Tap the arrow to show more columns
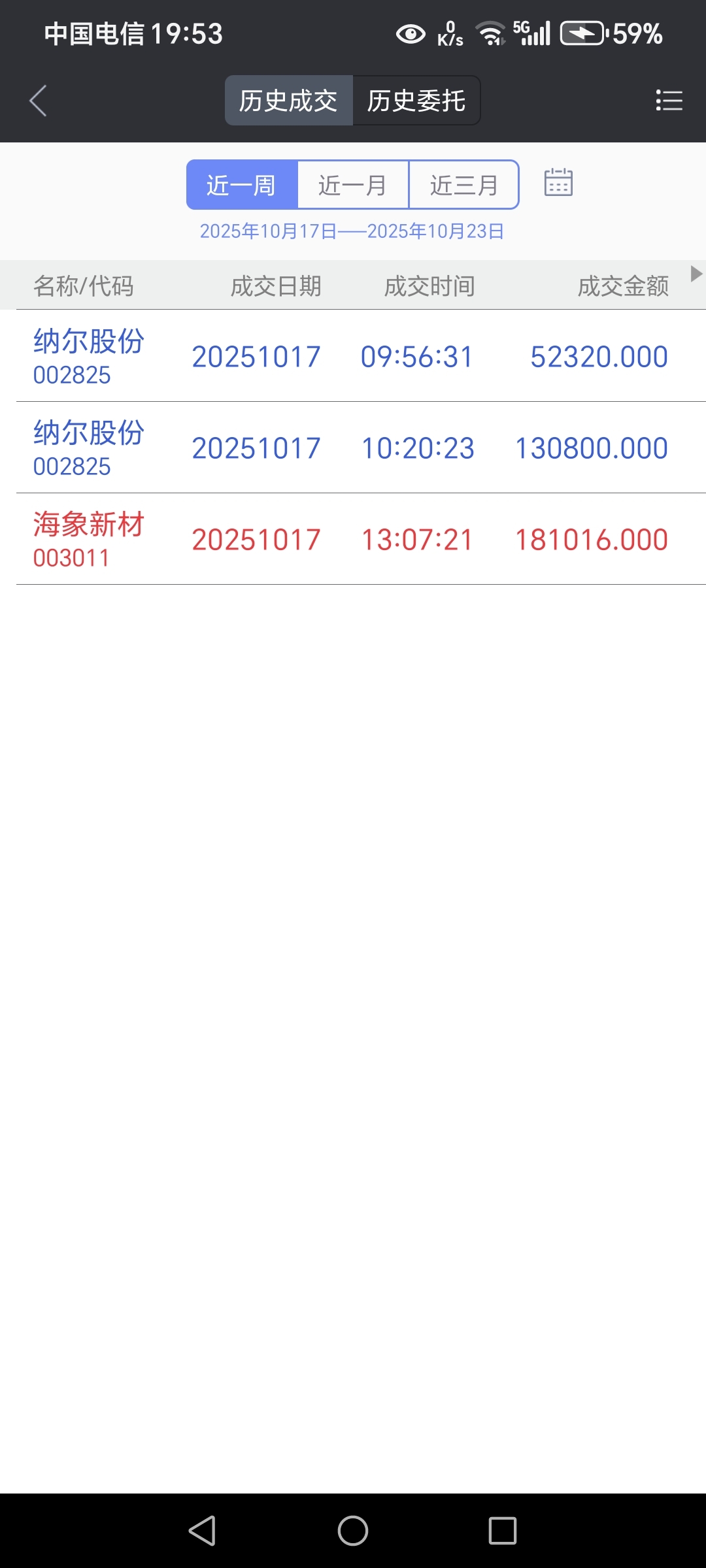This screenshot has height=1568, width=706. 696,274
